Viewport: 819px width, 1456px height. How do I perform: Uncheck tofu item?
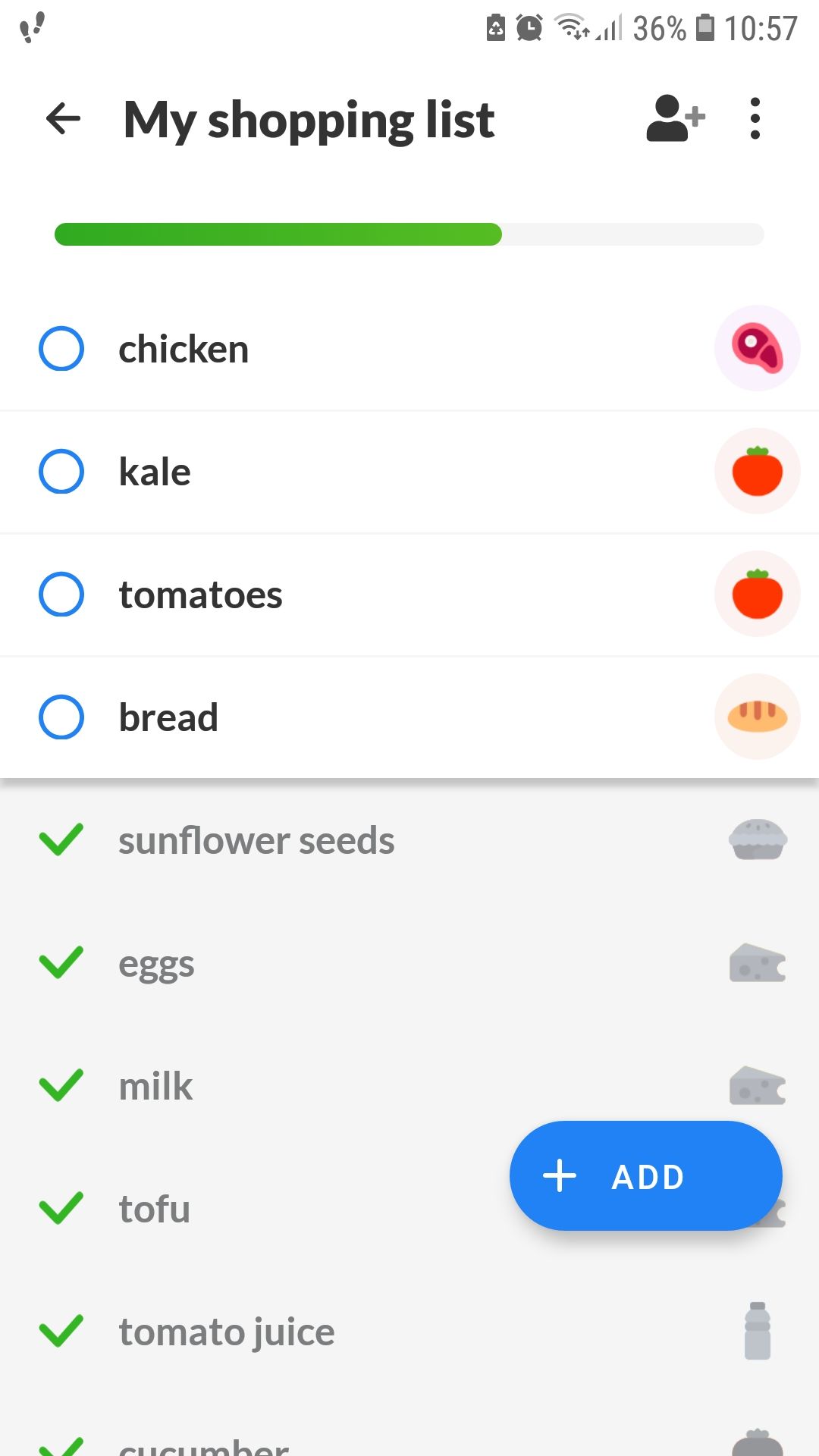(x=61, y=1209)
